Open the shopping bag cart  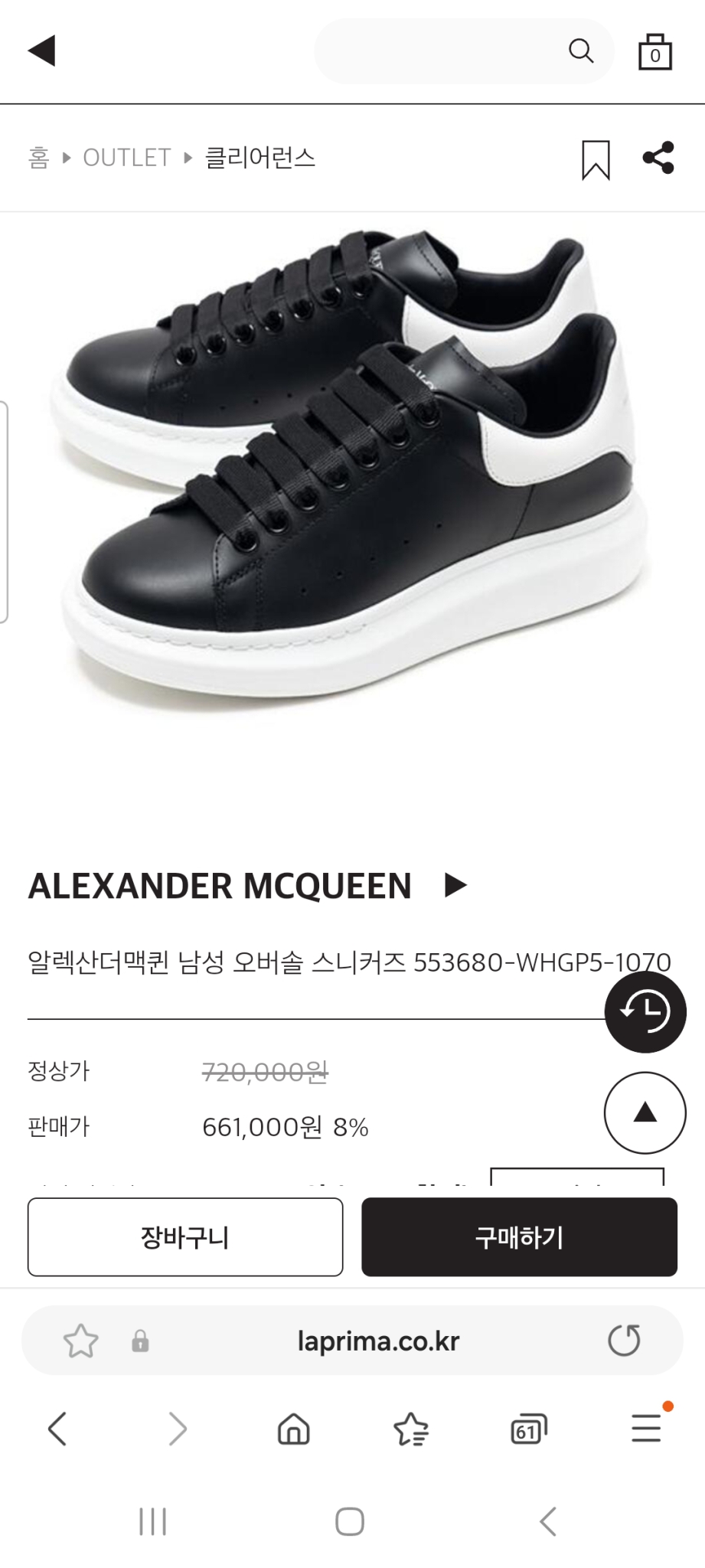tap(654, 52)
